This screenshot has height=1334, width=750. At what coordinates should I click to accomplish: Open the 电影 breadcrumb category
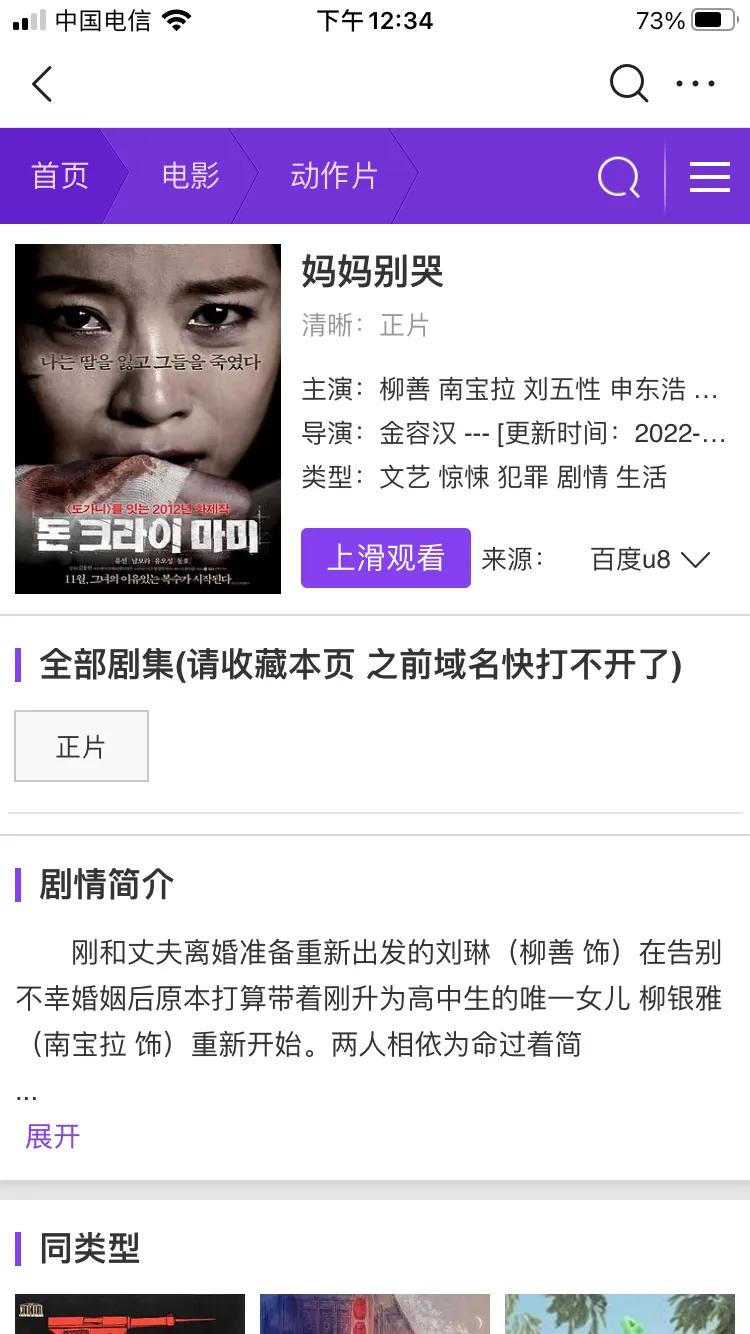(190, 176)
